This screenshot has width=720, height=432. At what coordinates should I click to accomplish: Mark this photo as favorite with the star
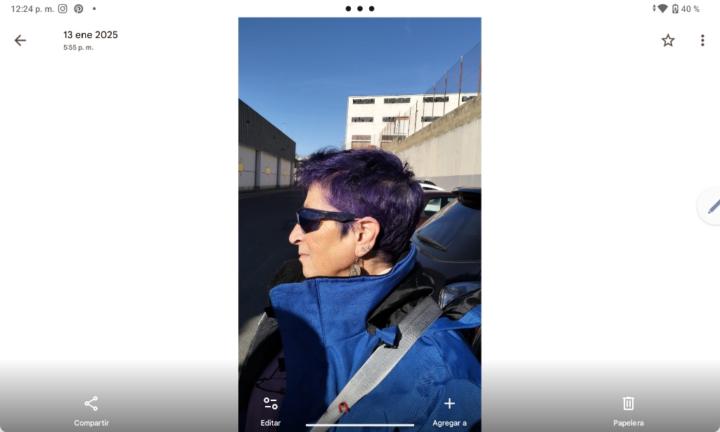pos(668,40)
